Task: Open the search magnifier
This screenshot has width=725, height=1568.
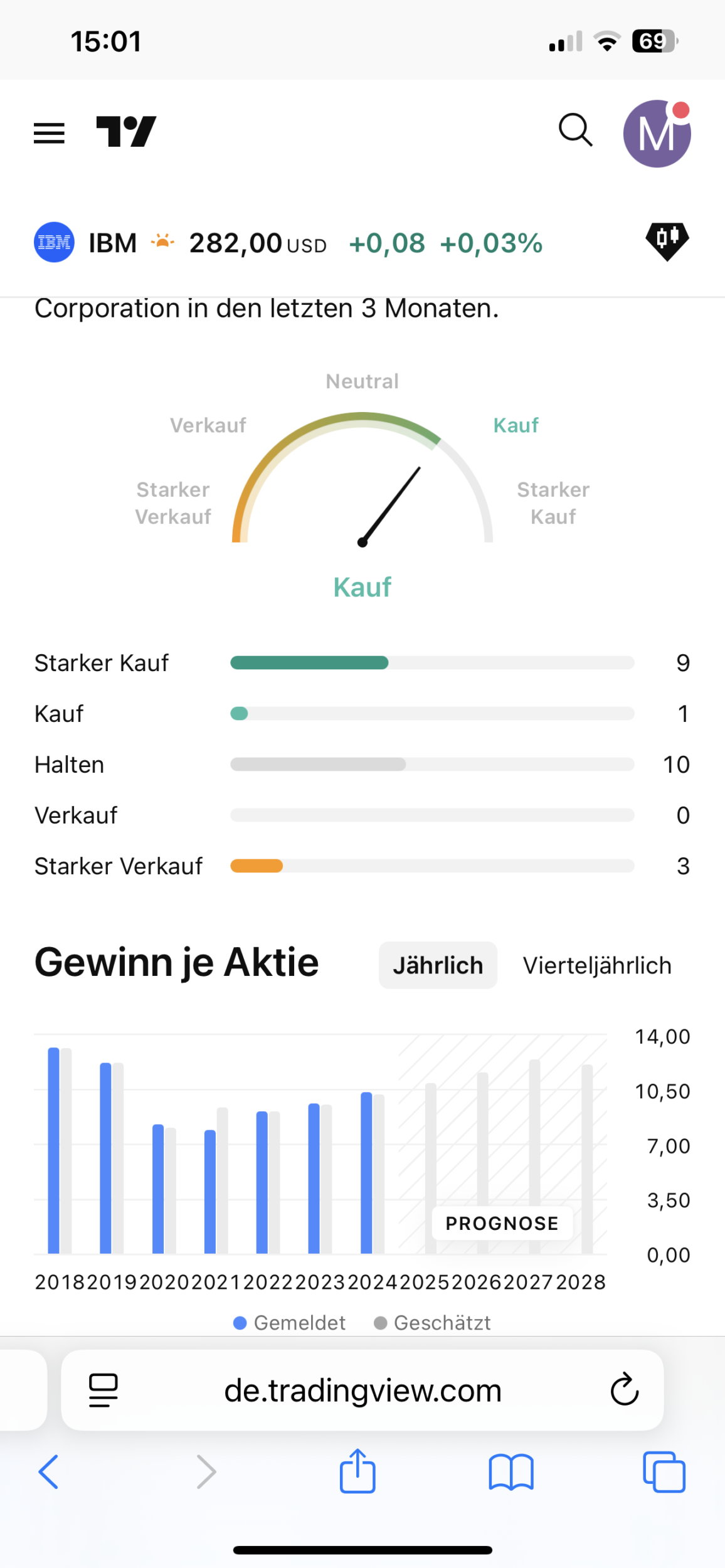Action: click(x=575, y=130)
